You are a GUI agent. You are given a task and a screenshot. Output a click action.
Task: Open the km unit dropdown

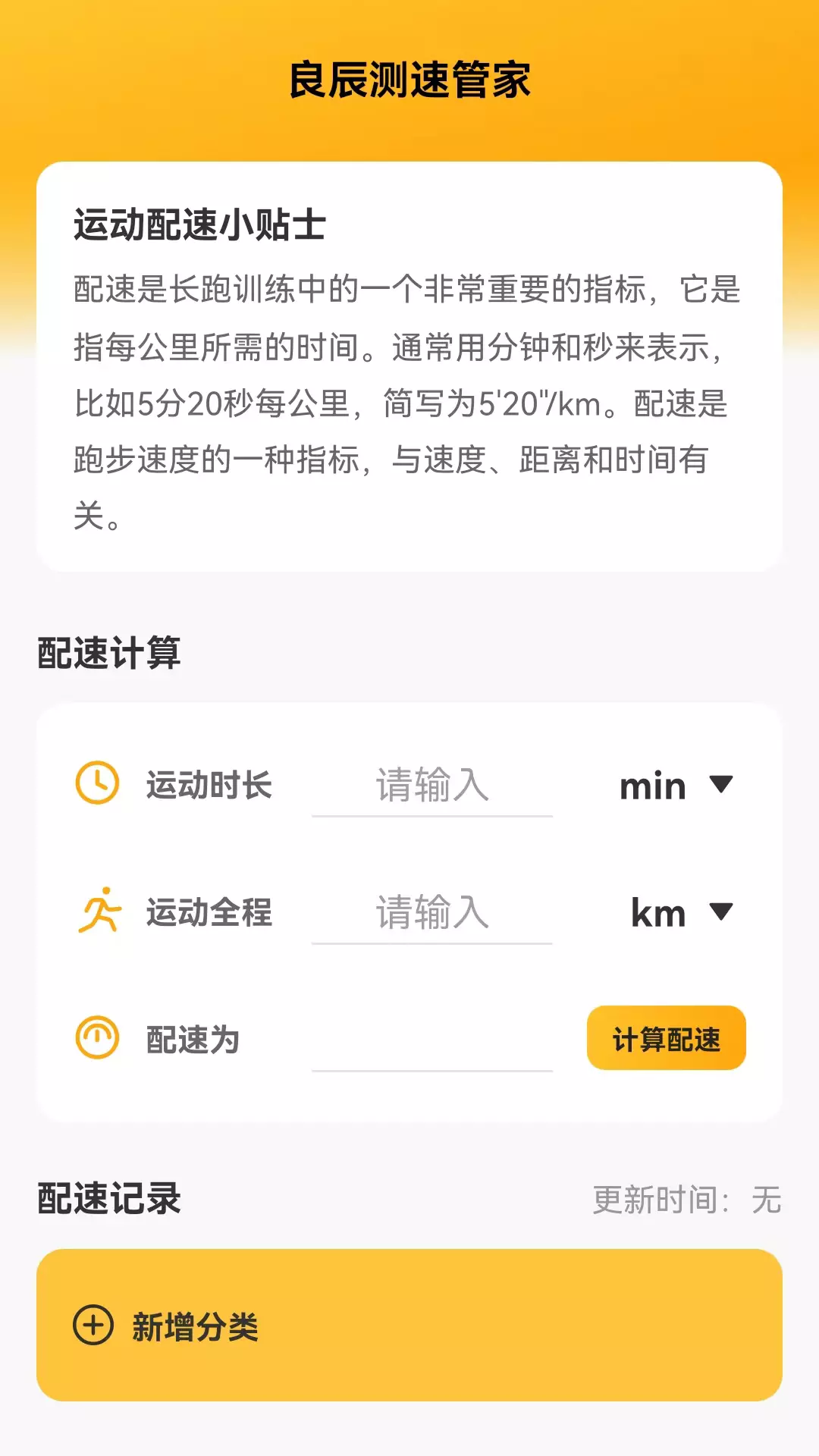[681, 912]
